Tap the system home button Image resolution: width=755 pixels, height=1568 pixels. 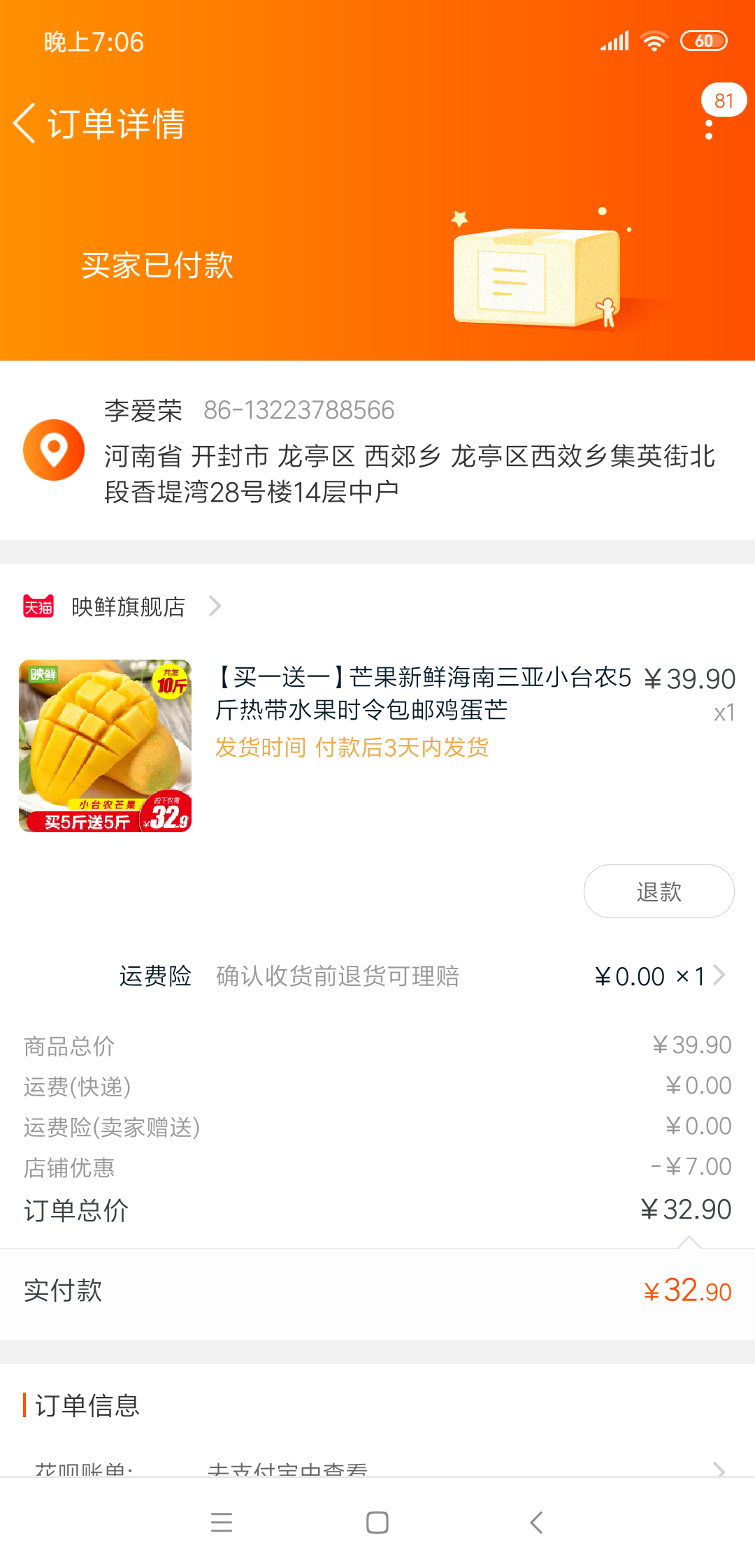pos(377,1522)
